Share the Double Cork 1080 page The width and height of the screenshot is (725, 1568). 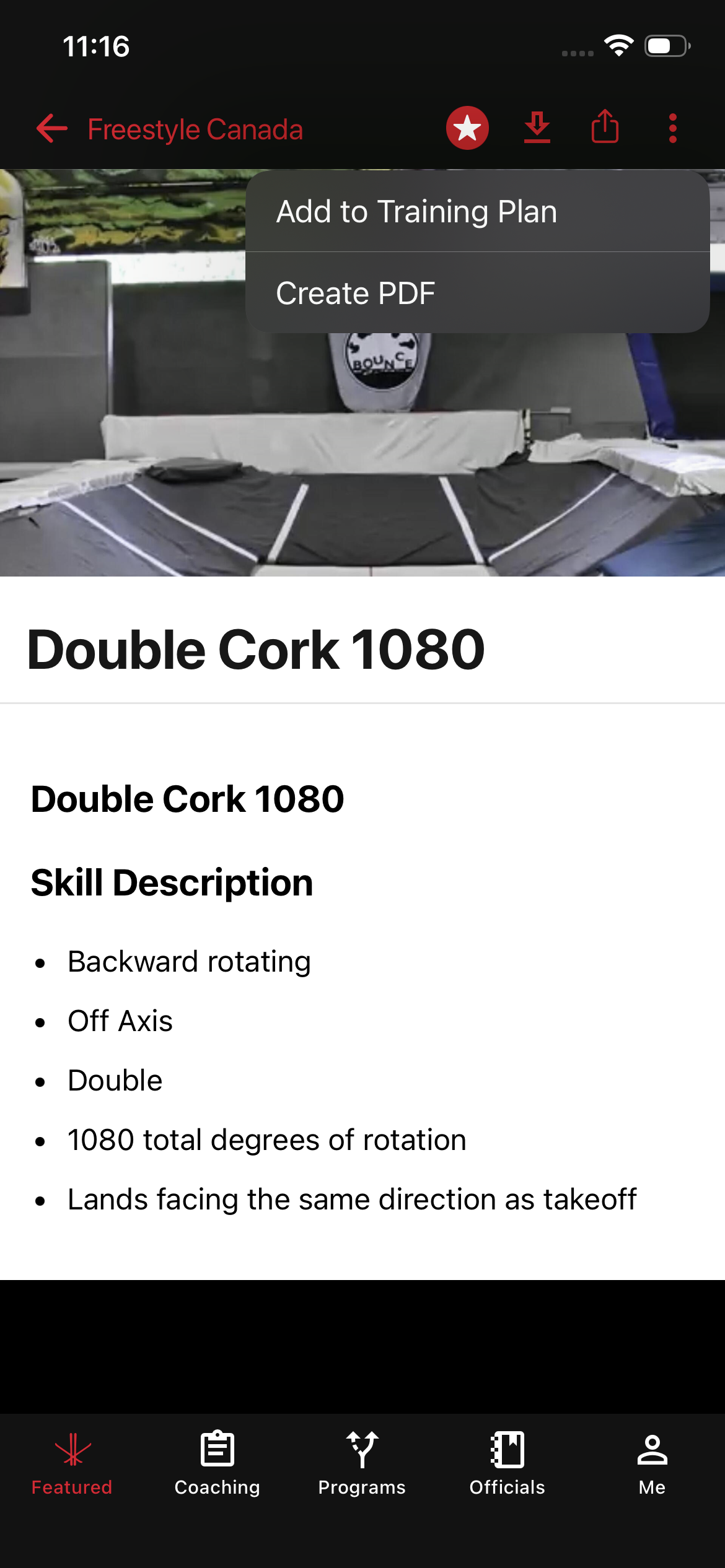click(x=605, y=128)
